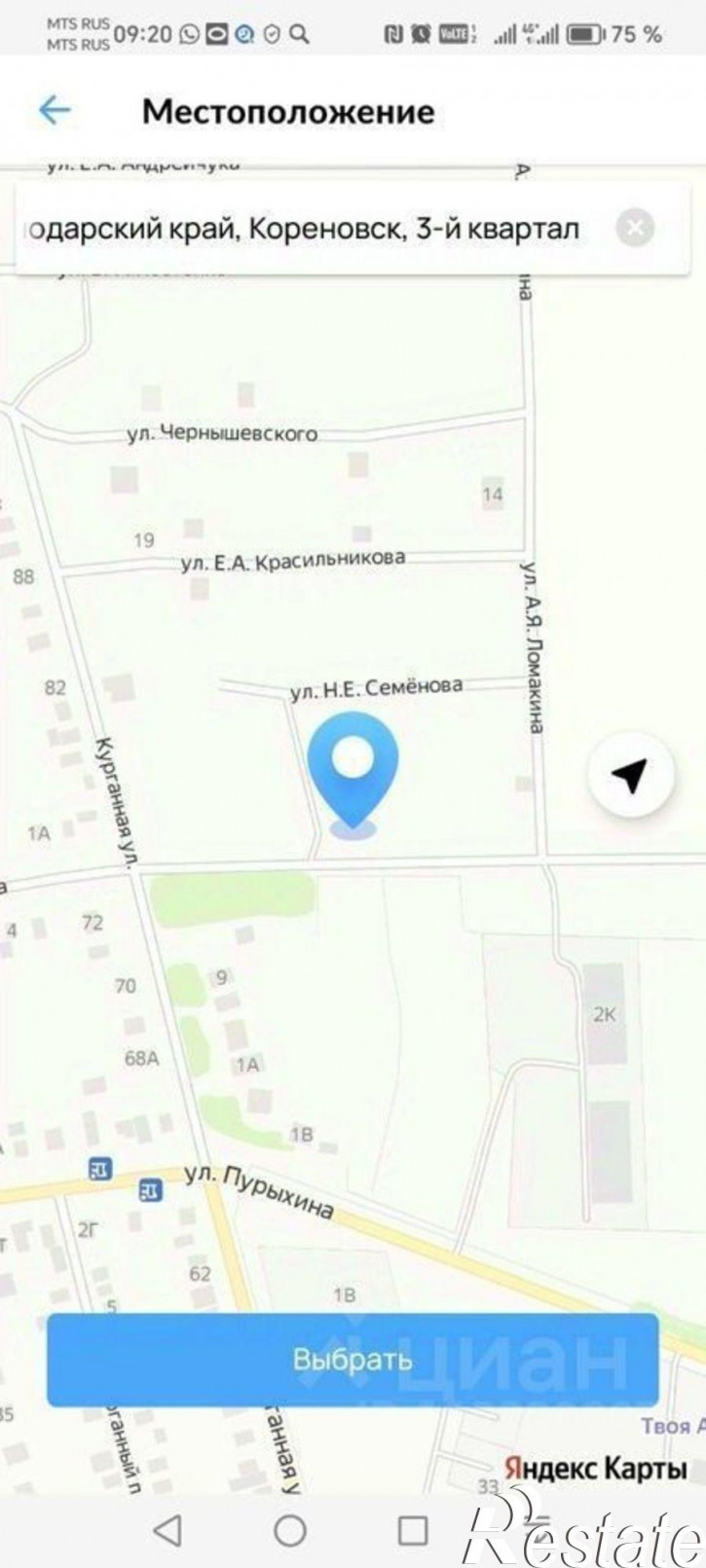Confirm the location with Выбрать

[x=353, y=1359]
